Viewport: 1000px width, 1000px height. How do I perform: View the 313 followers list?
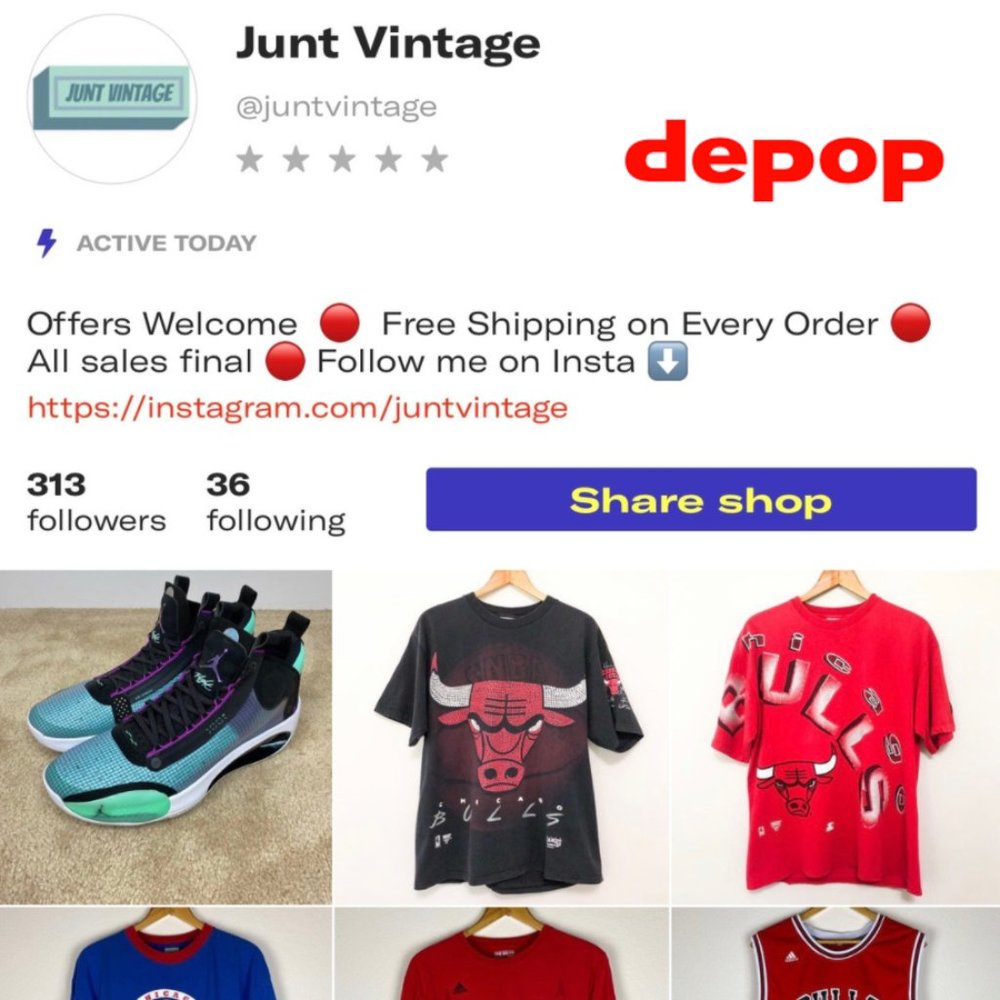pyautogui.click(x=96, y=503)
